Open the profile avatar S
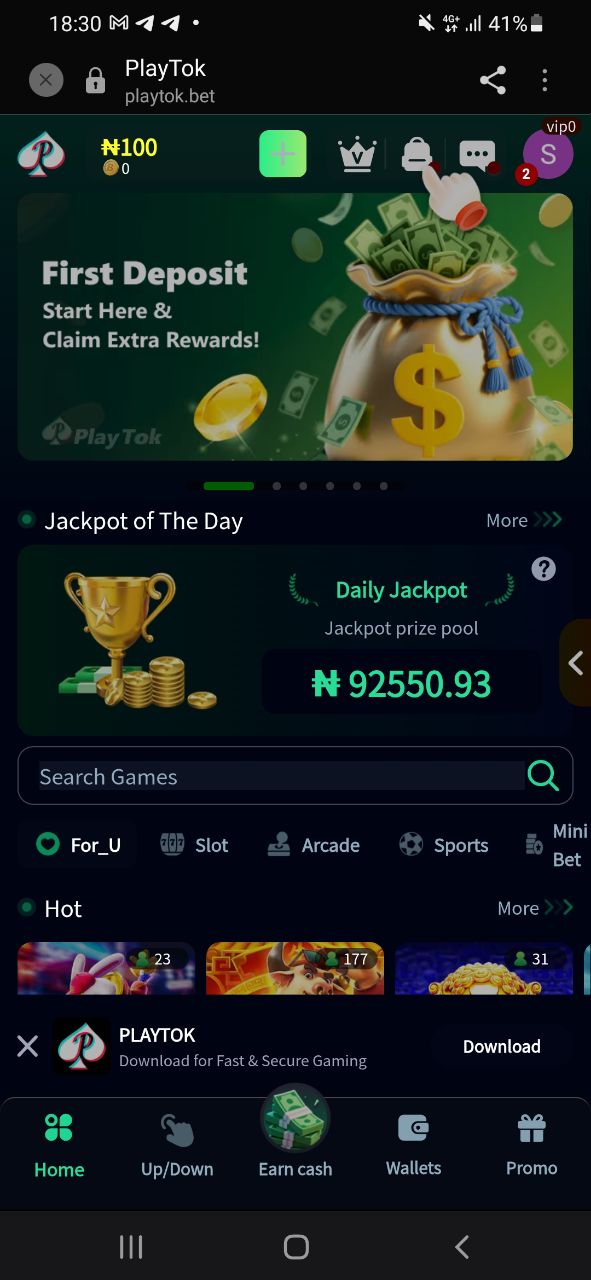This screenshot has width=591, height=1280. [548, 154]
